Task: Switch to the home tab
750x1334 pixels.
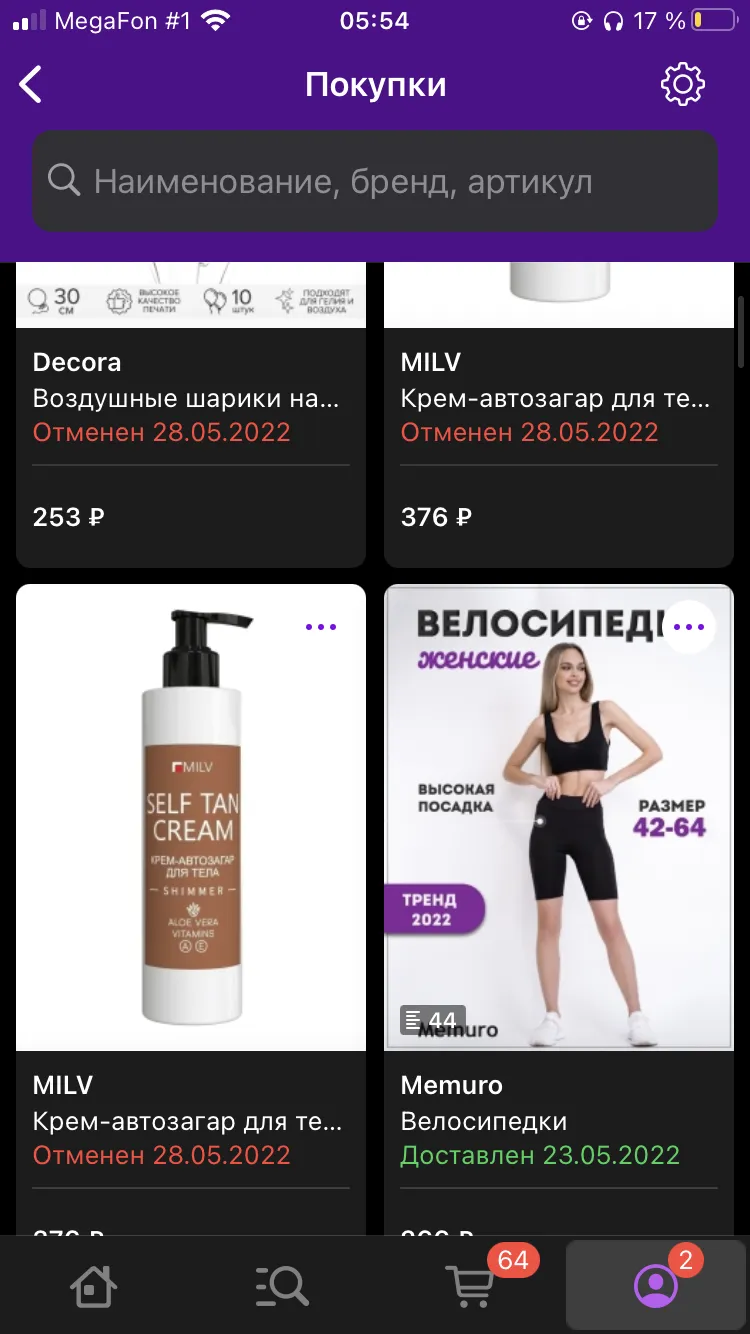Action: (94, 1285)
